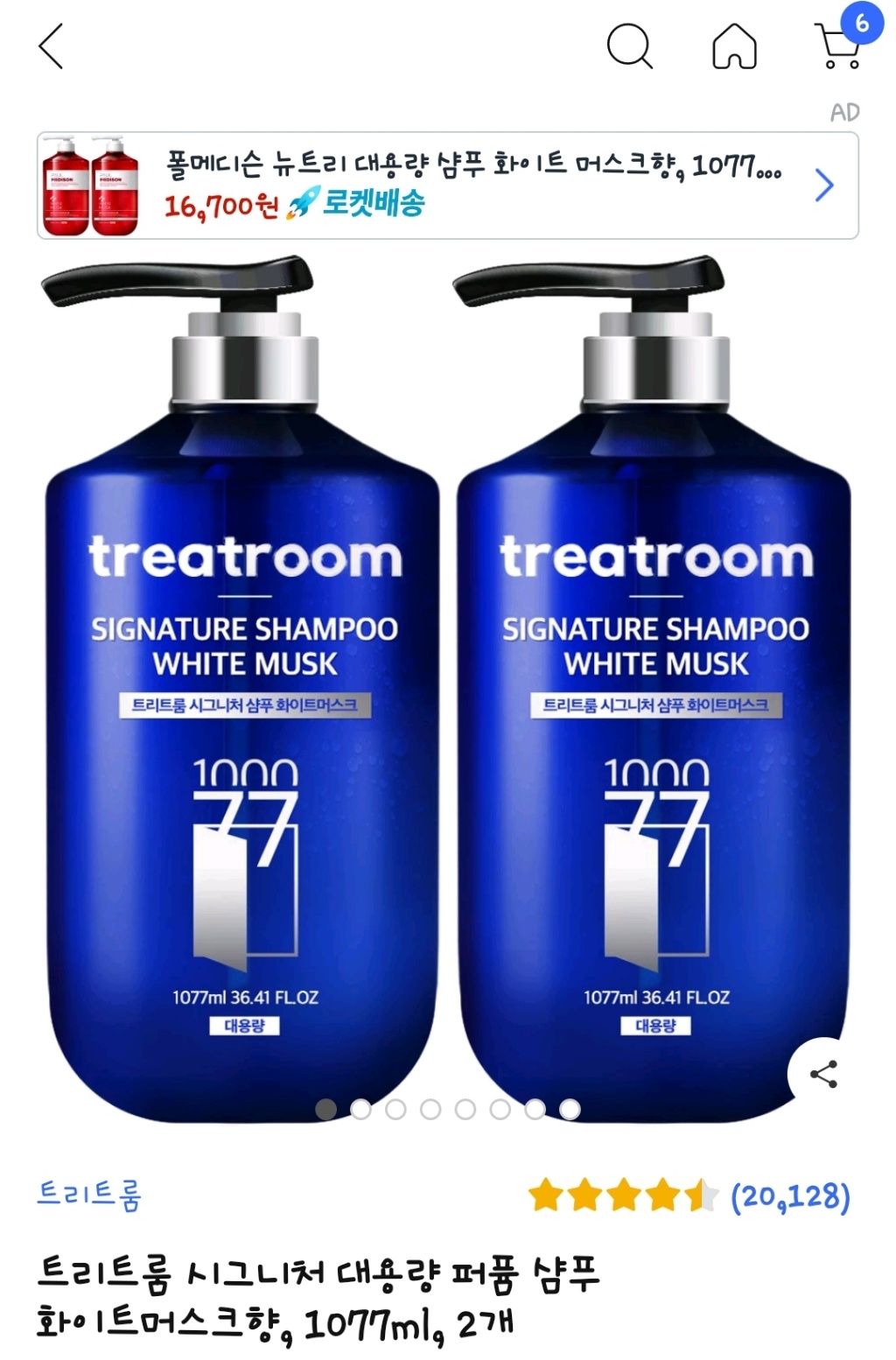Open the treatroom shampoo product image
Image resolution: width=896 pixels, height=1360 pixels.
pos(447,683)
